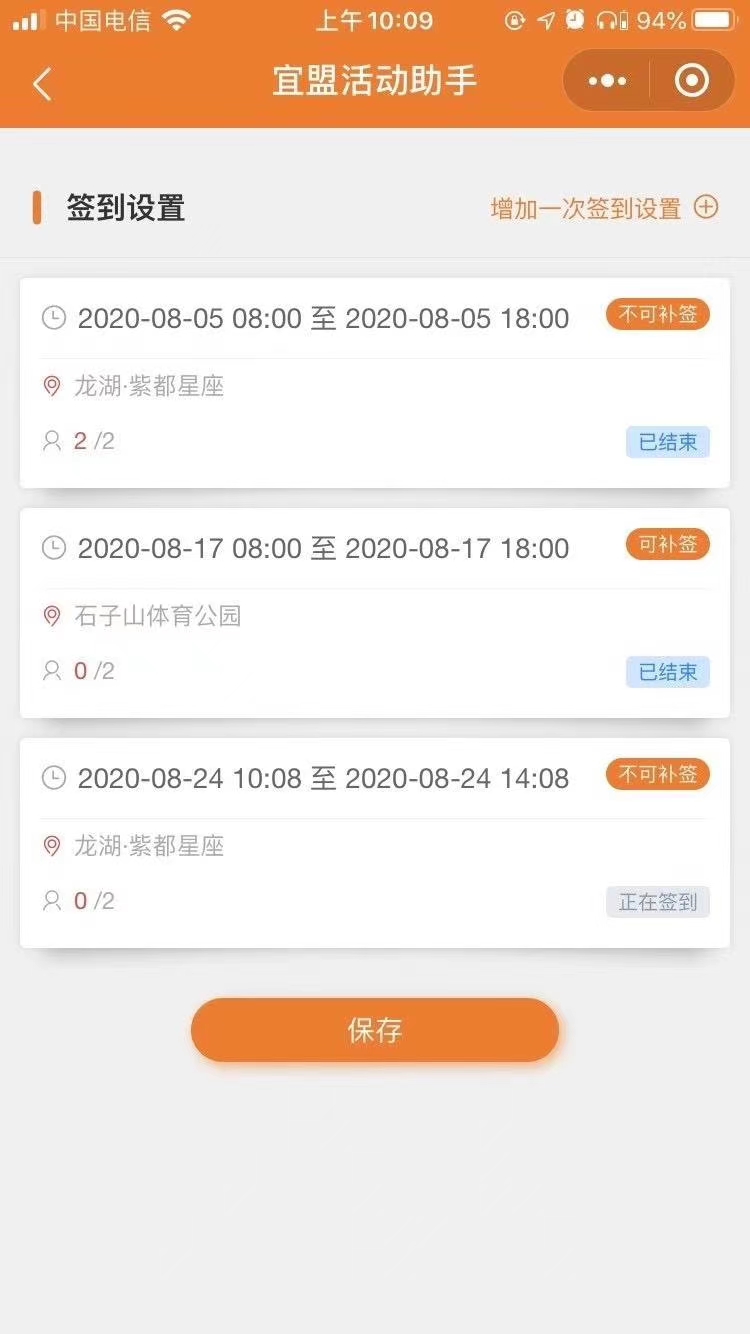Tap 增加一次签到设置 to add a sign-in
The height and width of the screenshot is (1334, 750).
[604, 208]
